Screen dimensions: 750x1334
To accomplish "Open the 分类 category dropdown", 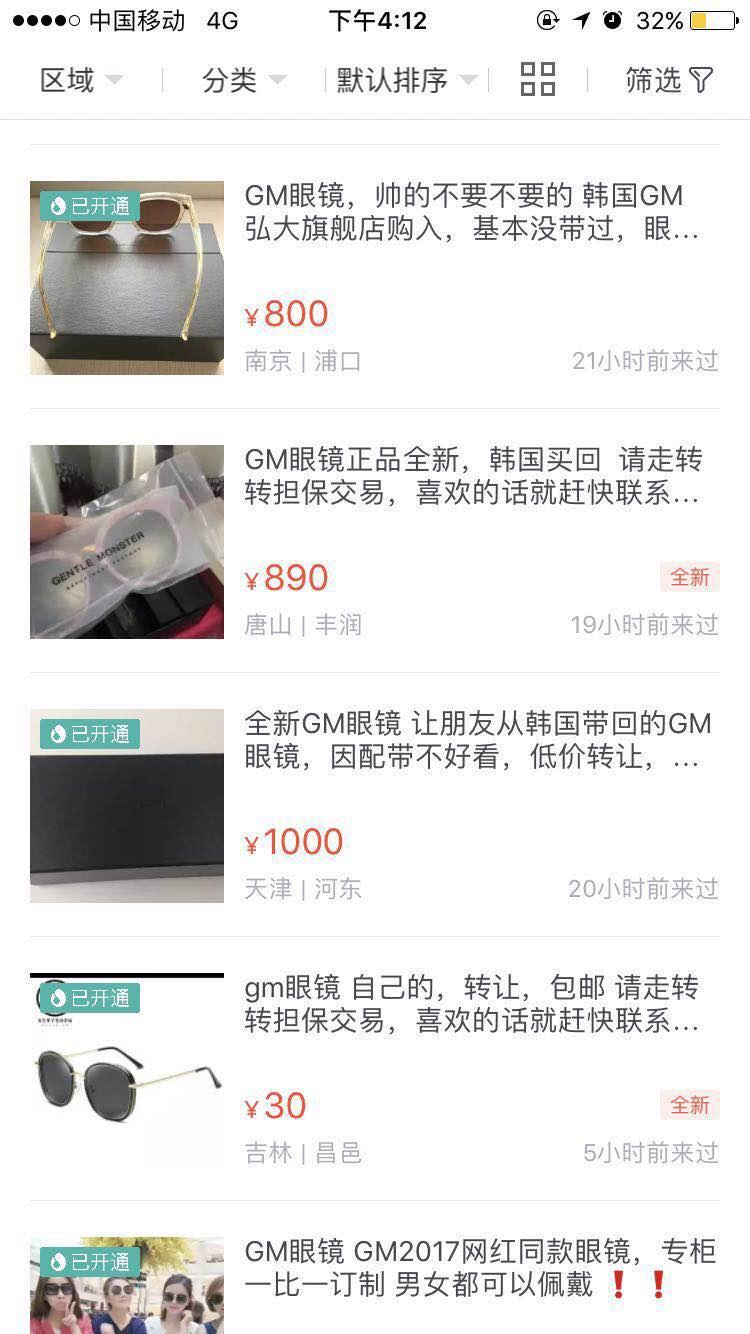I will click(x=238, y=81).
